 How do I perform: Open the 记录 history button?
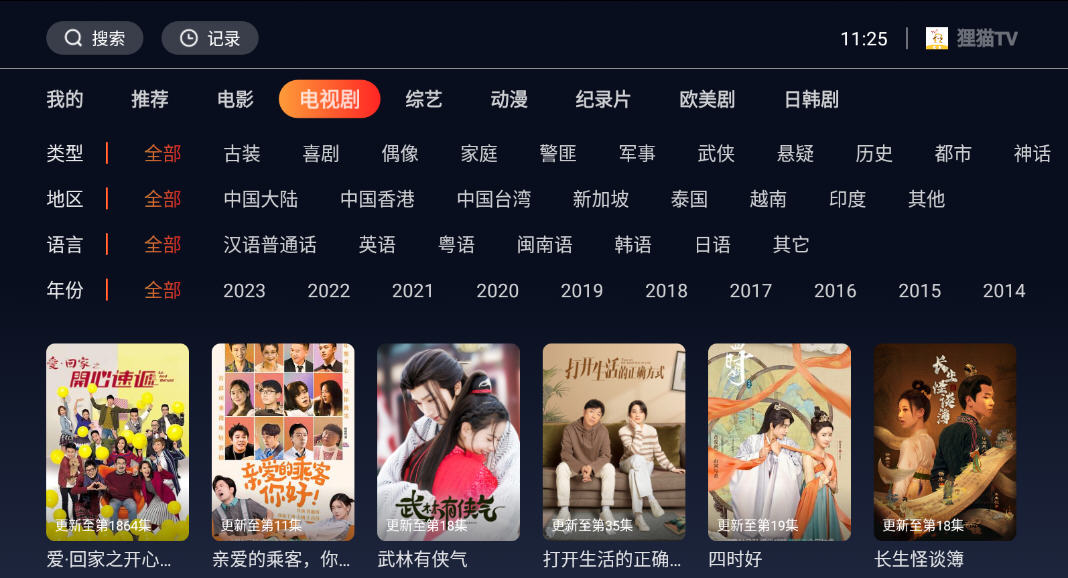pos(210,38)
